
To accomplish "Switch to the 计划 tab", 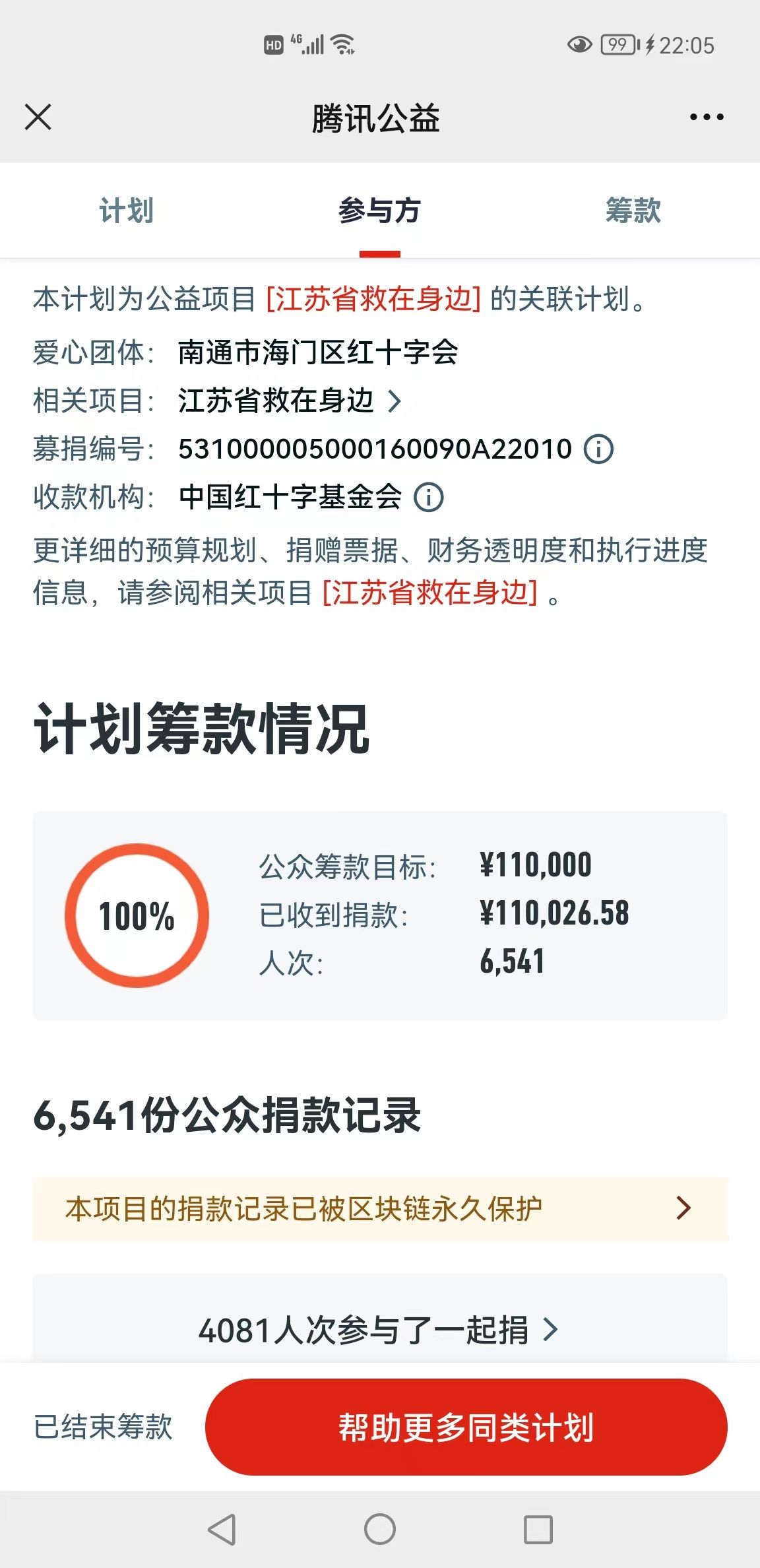I will pos(126,211).
